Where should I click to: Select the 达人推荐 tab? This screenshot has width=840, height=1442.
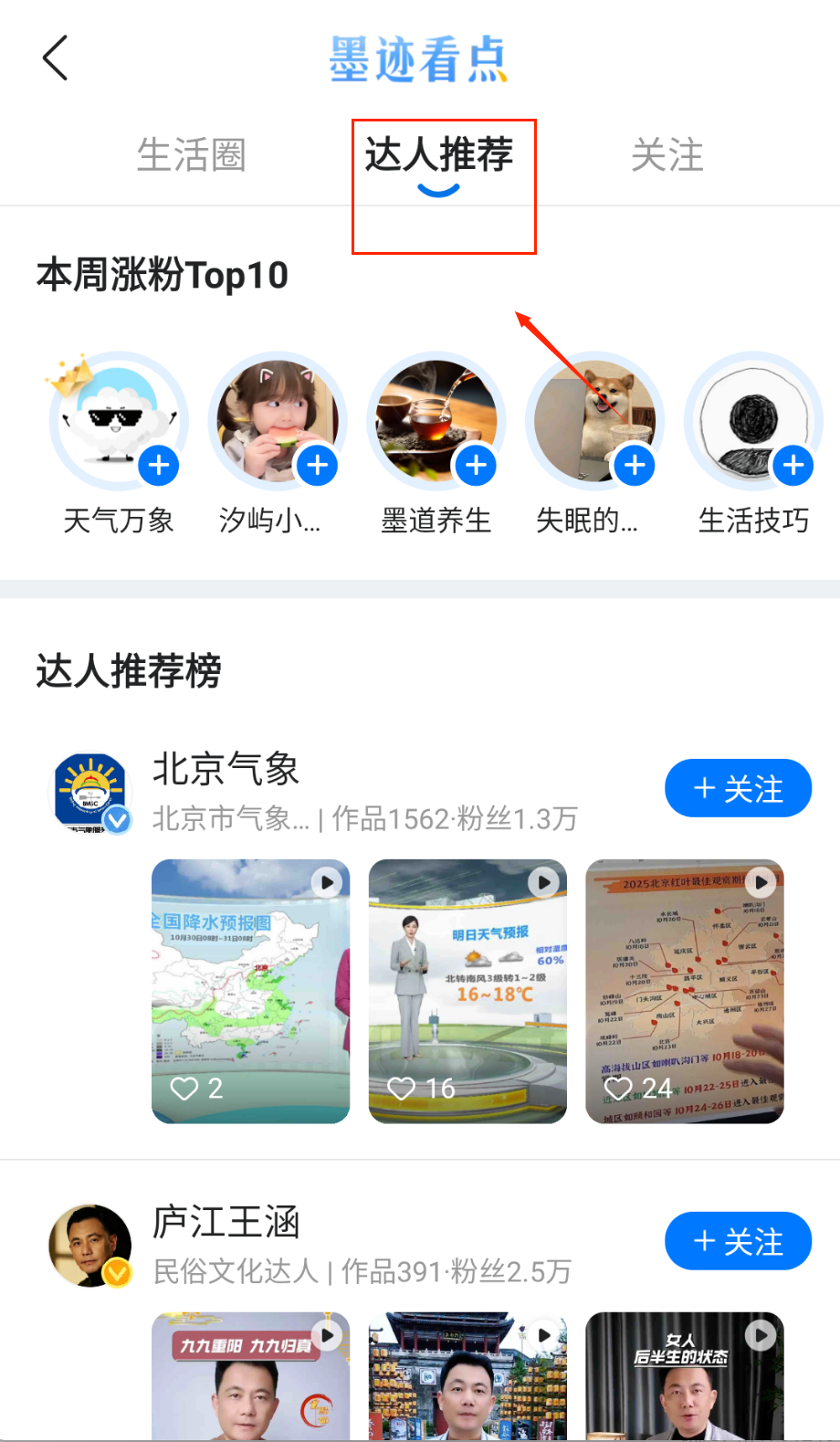tap(439, 155)
